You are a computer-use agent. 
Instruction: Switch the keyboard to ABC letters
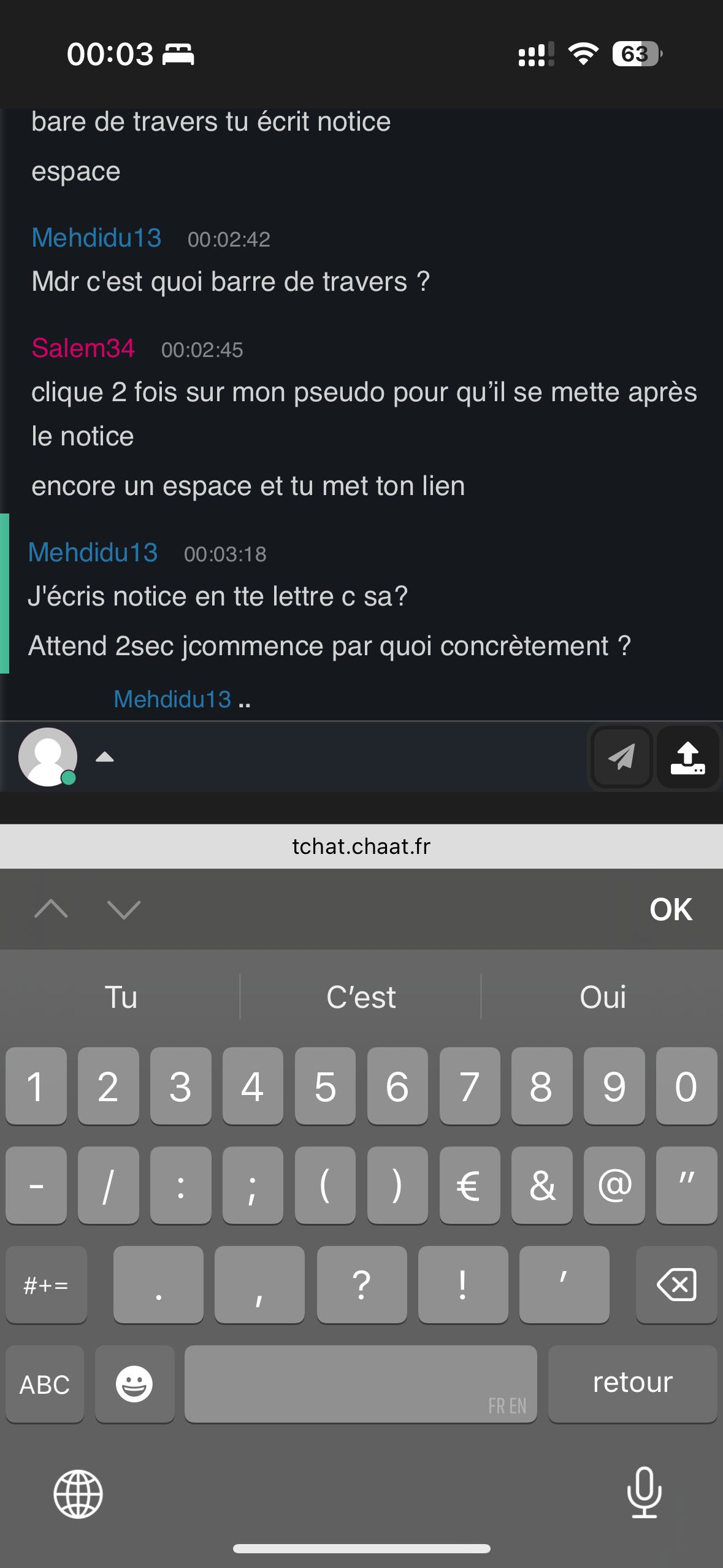point(45,1384)
